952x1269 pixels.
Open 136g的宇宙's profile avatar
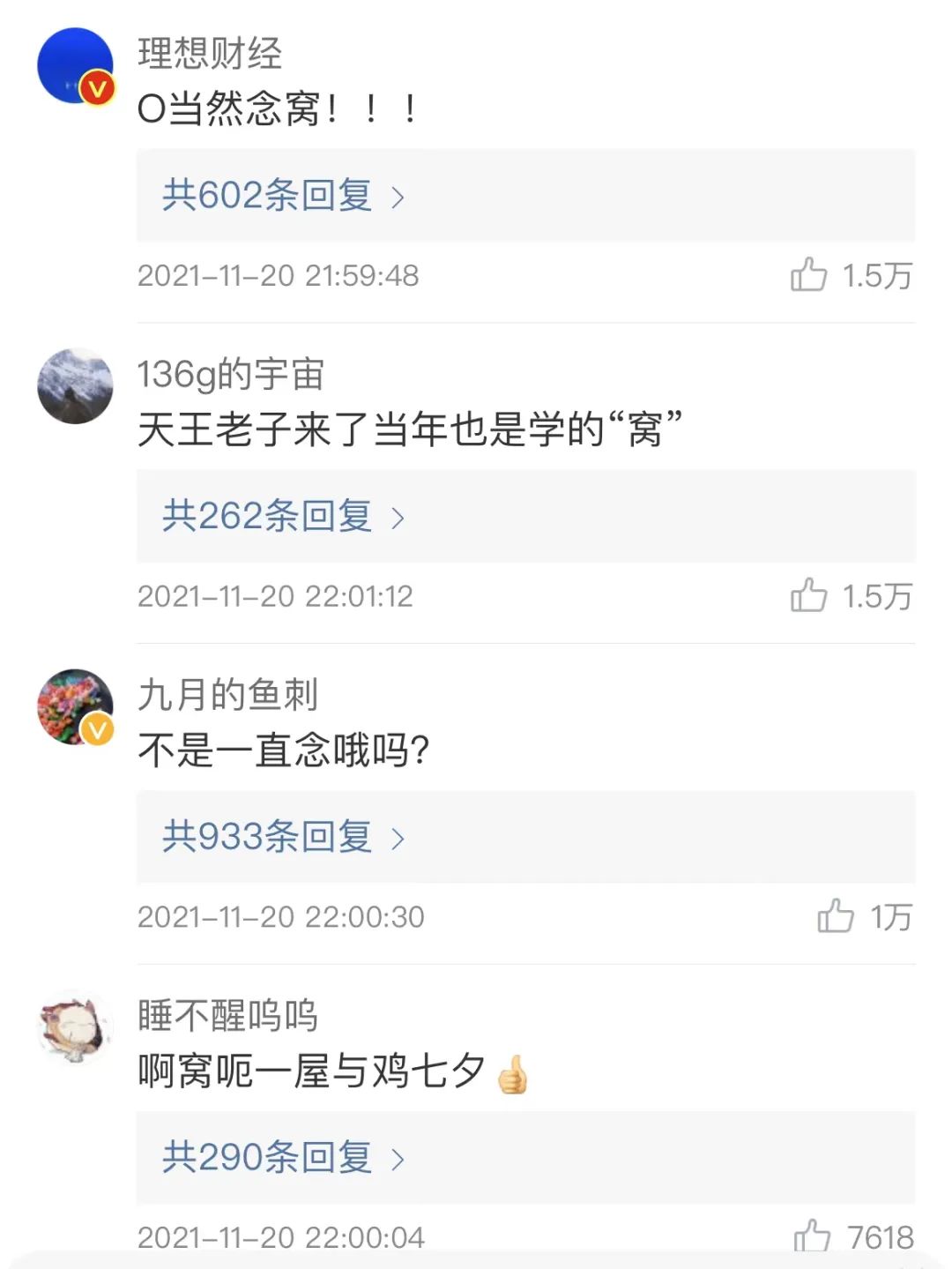point(75,386)
